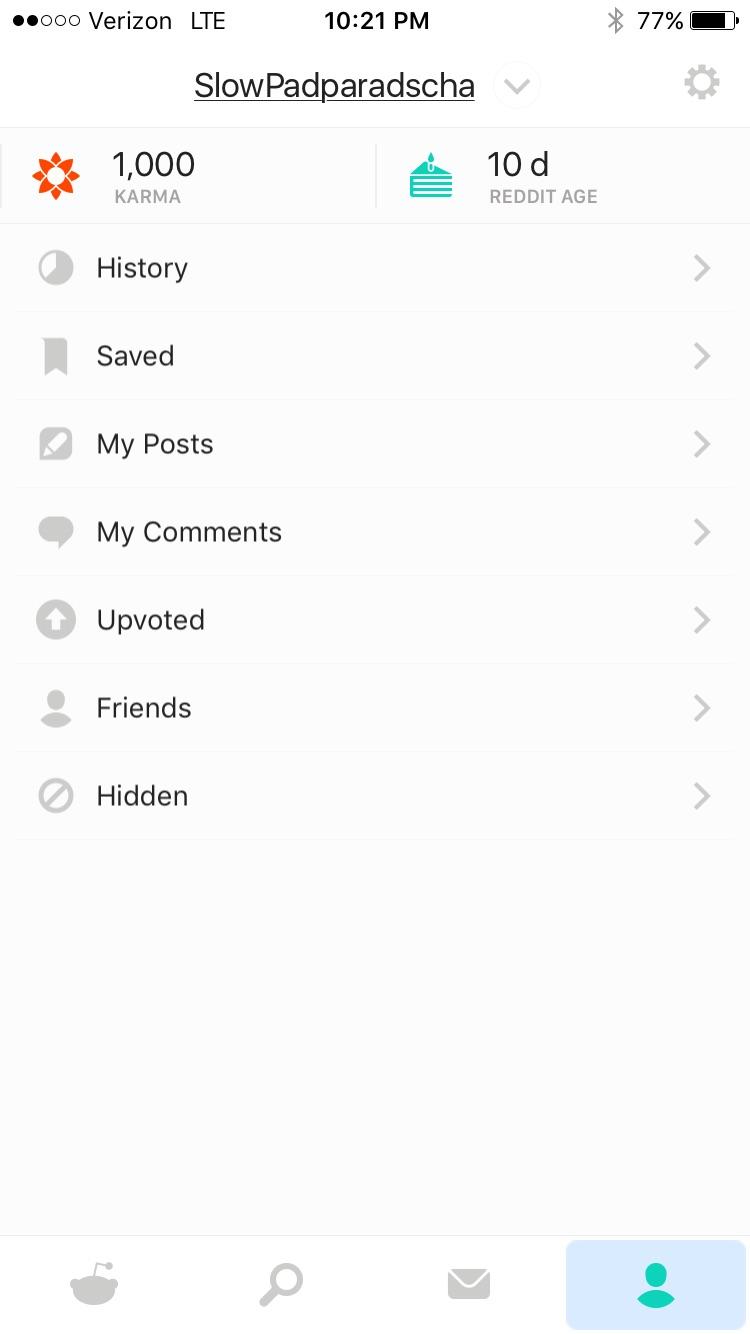The height and width of the screenshot is (1334, 750).
Task: Open the Friends row
Action: (x=375, y=708)
